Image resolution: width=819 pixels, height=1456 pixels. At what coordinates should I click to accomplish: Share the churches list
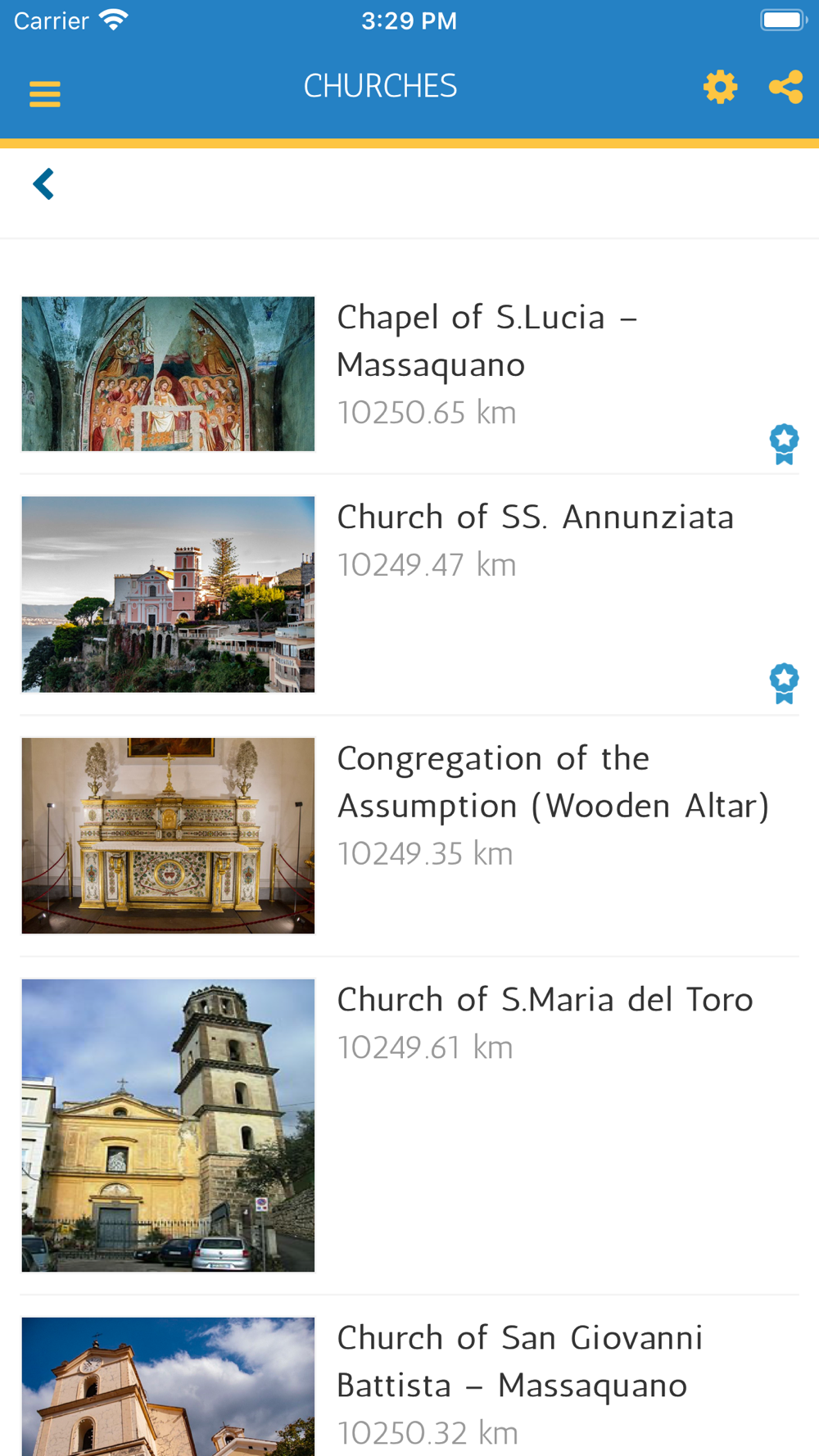point(785,87)
